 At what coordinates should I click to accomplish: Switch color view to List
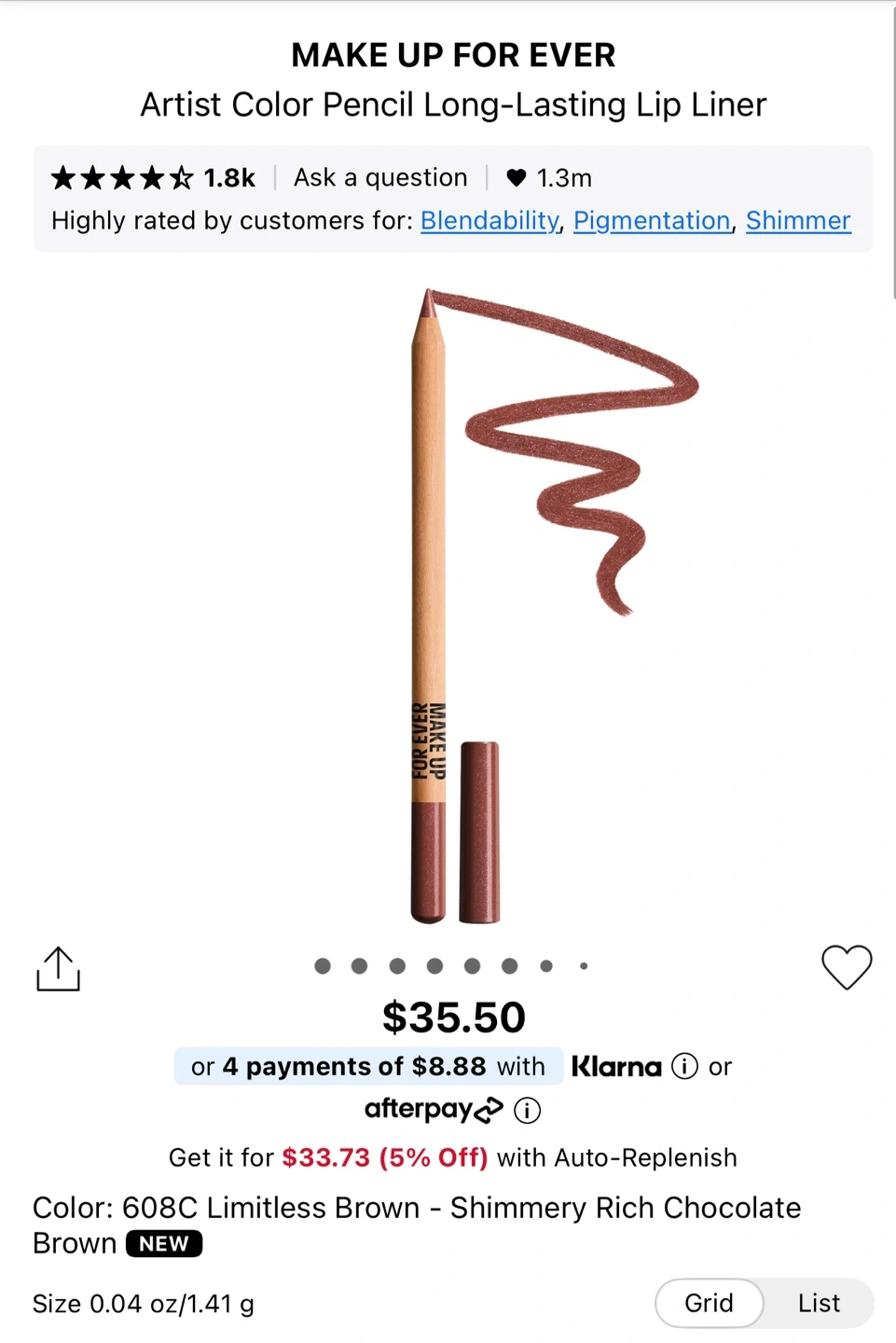[819, 1303]
